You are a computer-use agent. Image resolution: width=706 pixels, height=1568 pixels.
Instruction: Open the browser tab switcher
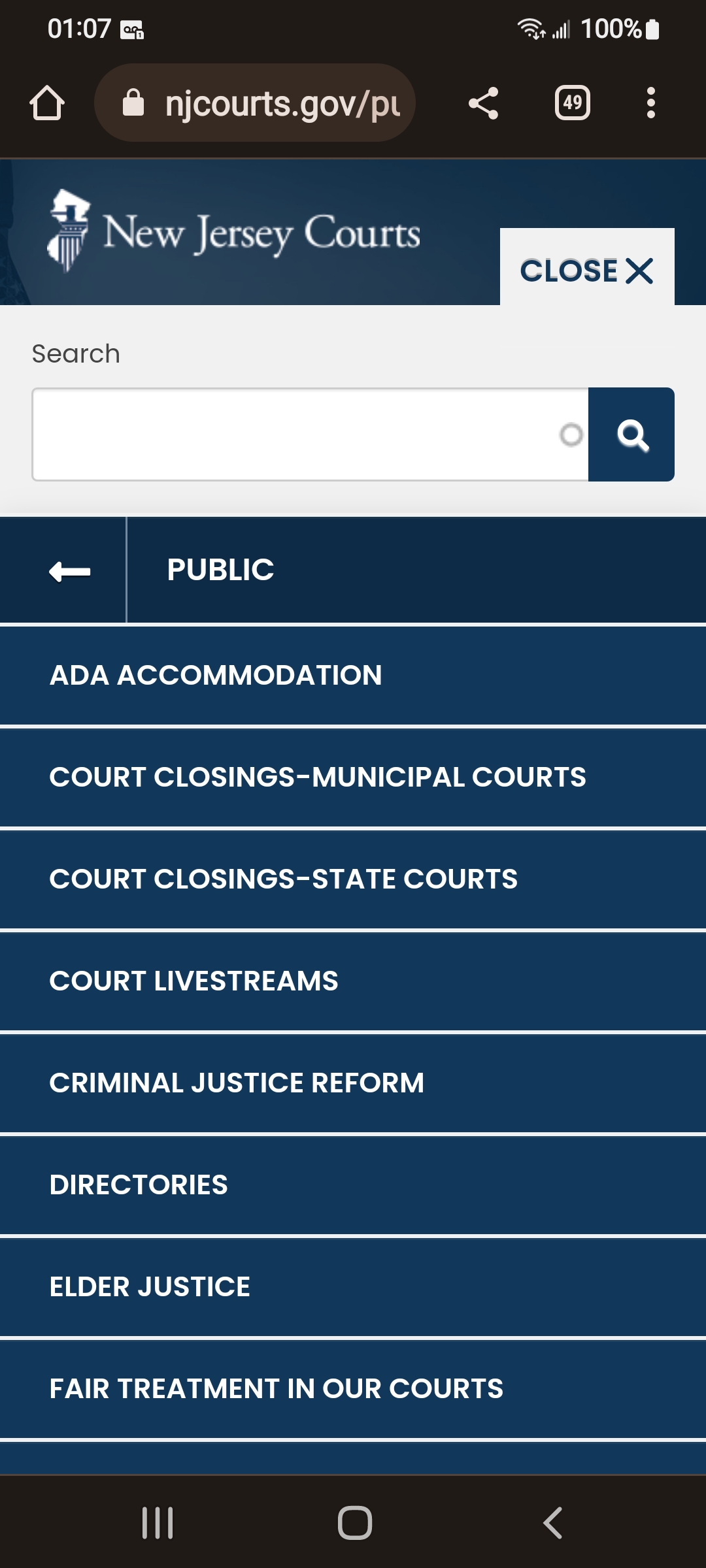coord(573,103)
